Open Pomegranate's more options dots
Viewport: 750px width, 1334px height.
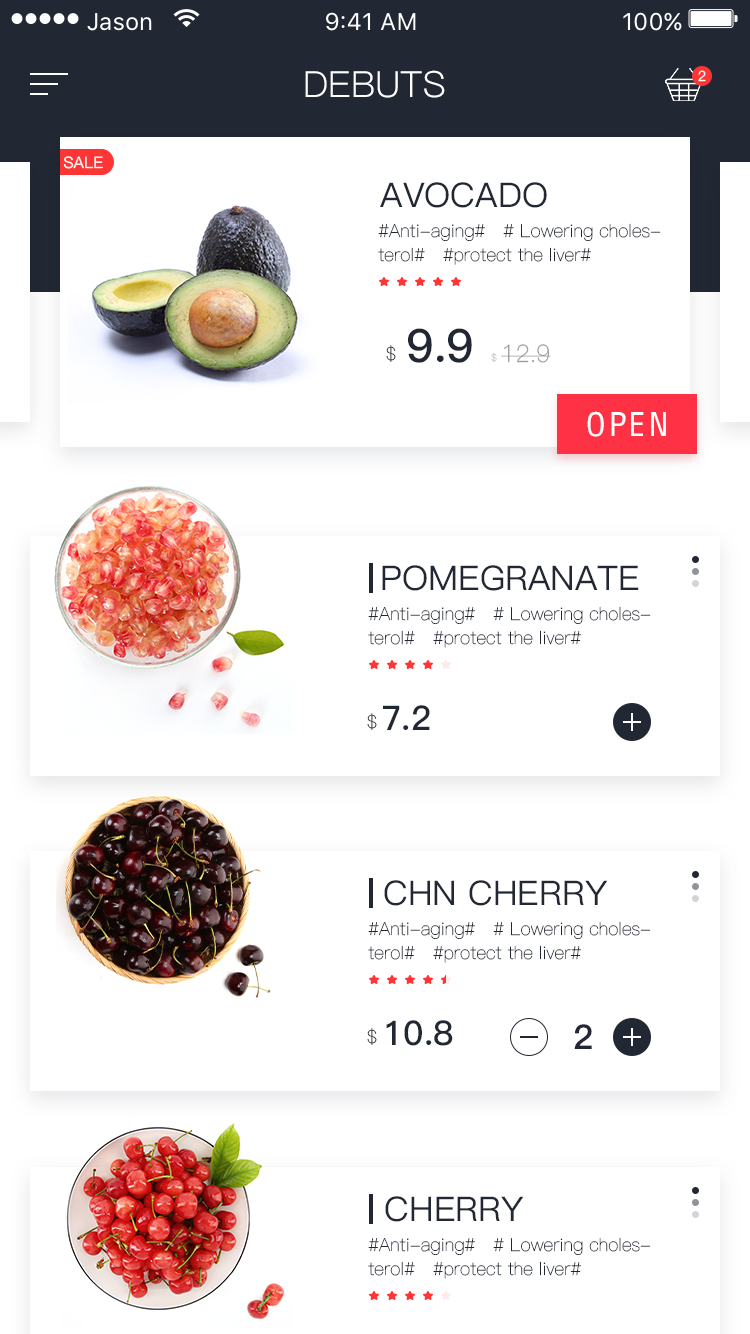point(695,571)
